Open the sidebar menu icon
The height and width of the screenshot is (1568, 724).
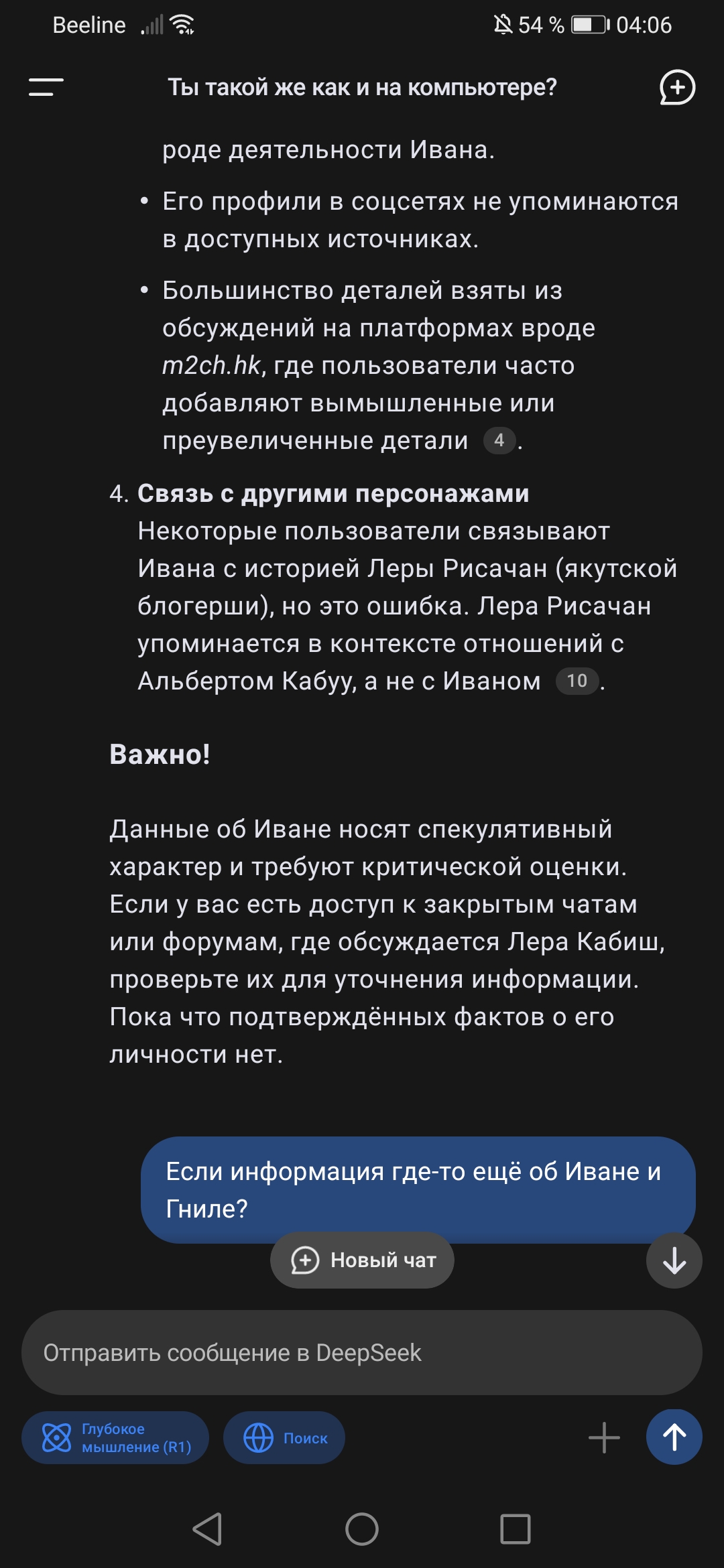click(x=46, y=87)
